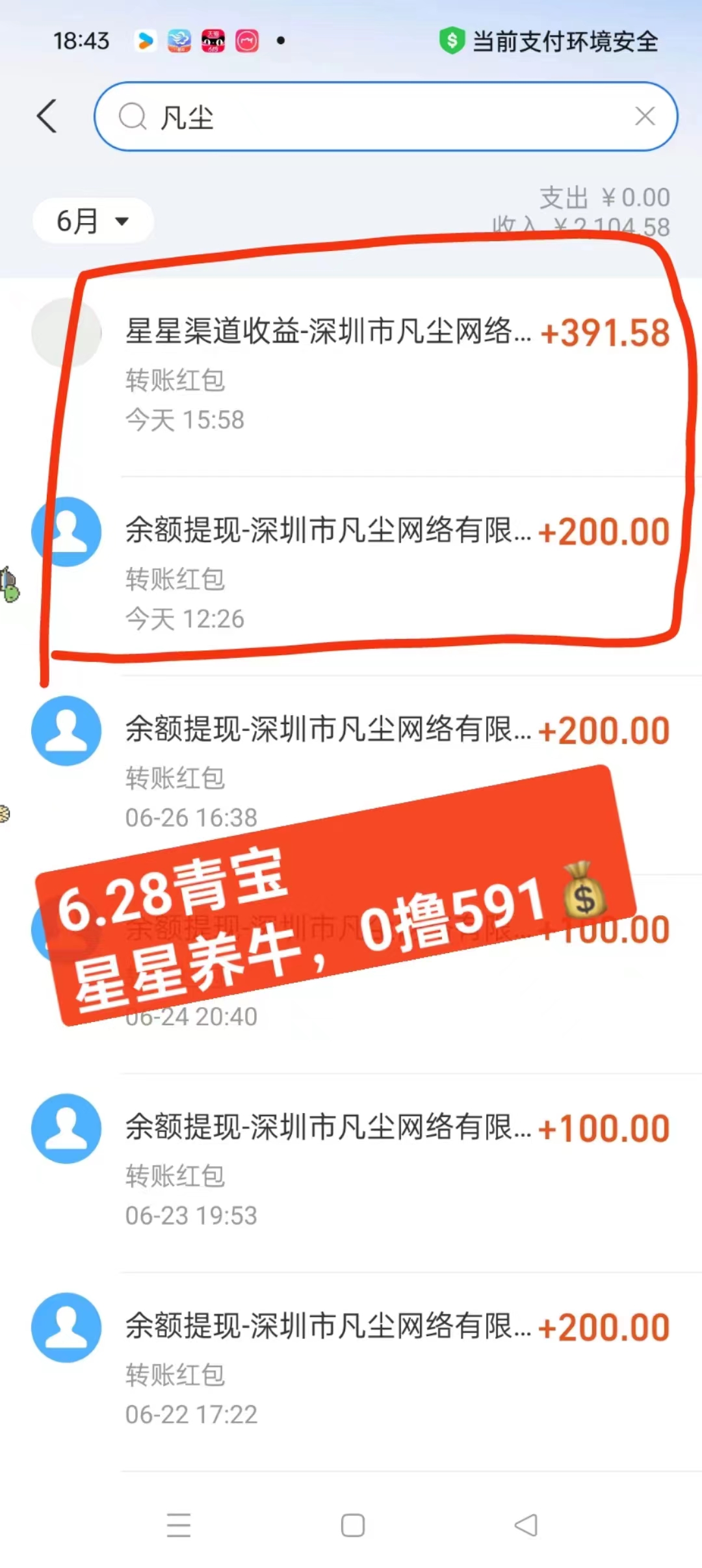Open the 6月 month dropdown
The height and width of the screenshot is (1568, 702).
click(x=93, y=221)
